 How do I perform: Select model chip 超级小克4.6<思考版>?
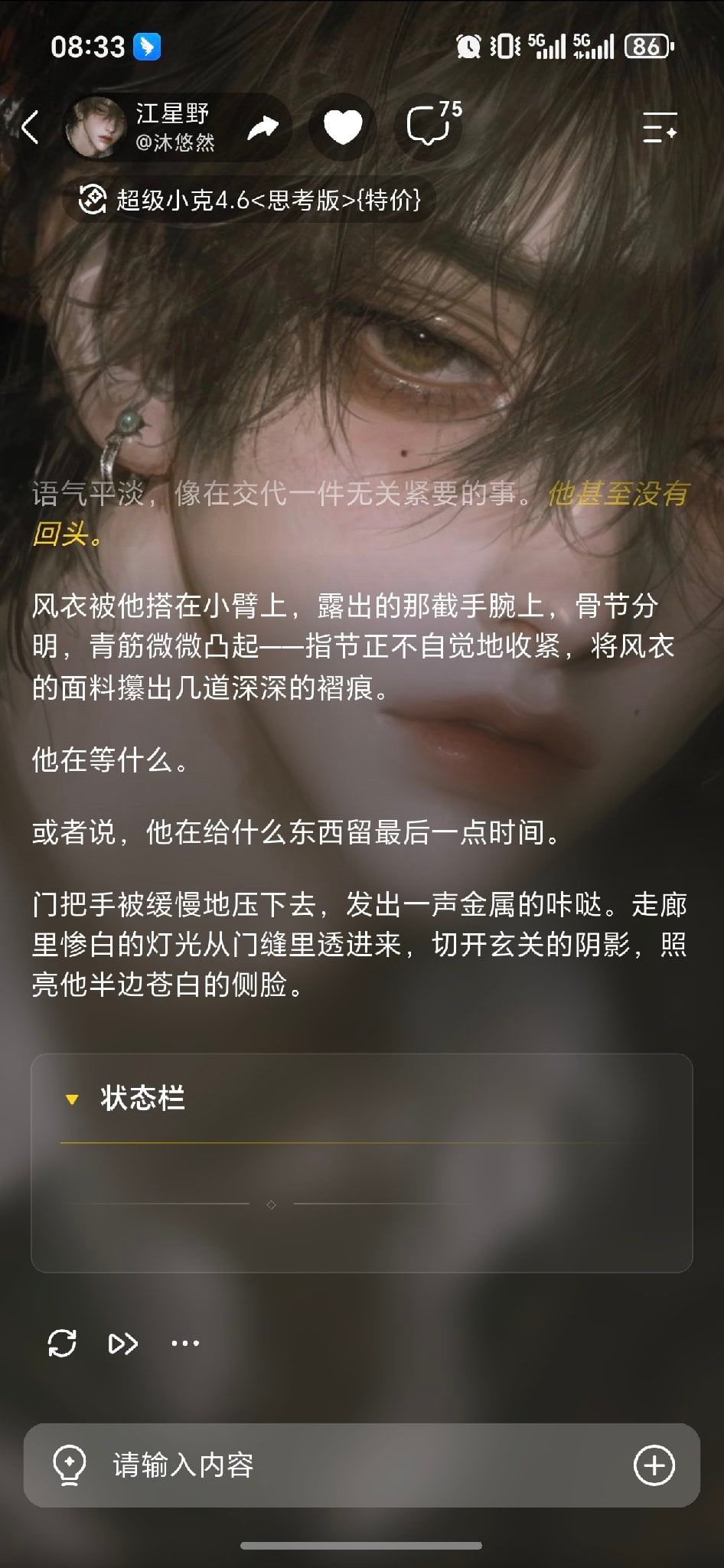pyautogui.click(x=249, y=201)
